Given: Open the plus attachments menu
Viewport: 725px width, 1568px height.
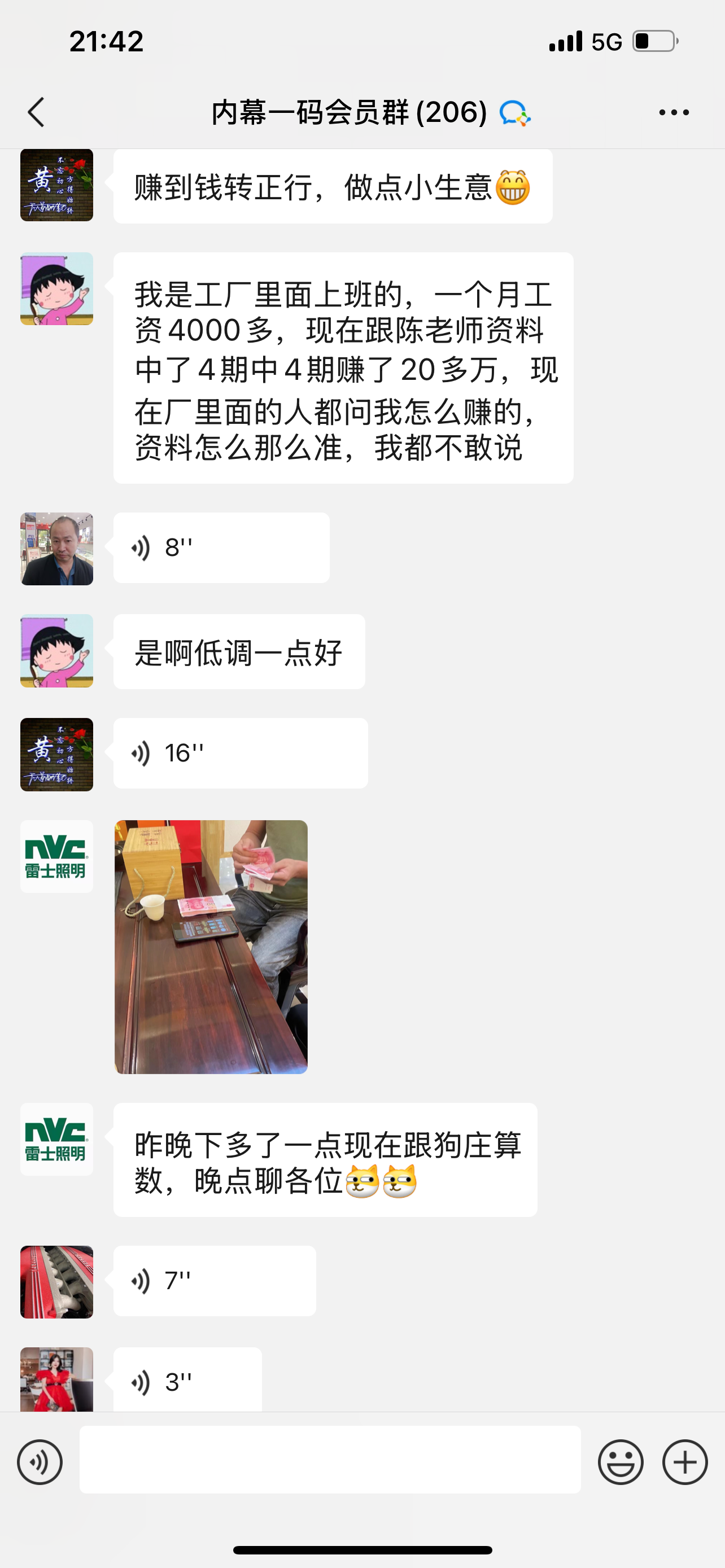Looking at the screenshot, I should click(685, 1462).
